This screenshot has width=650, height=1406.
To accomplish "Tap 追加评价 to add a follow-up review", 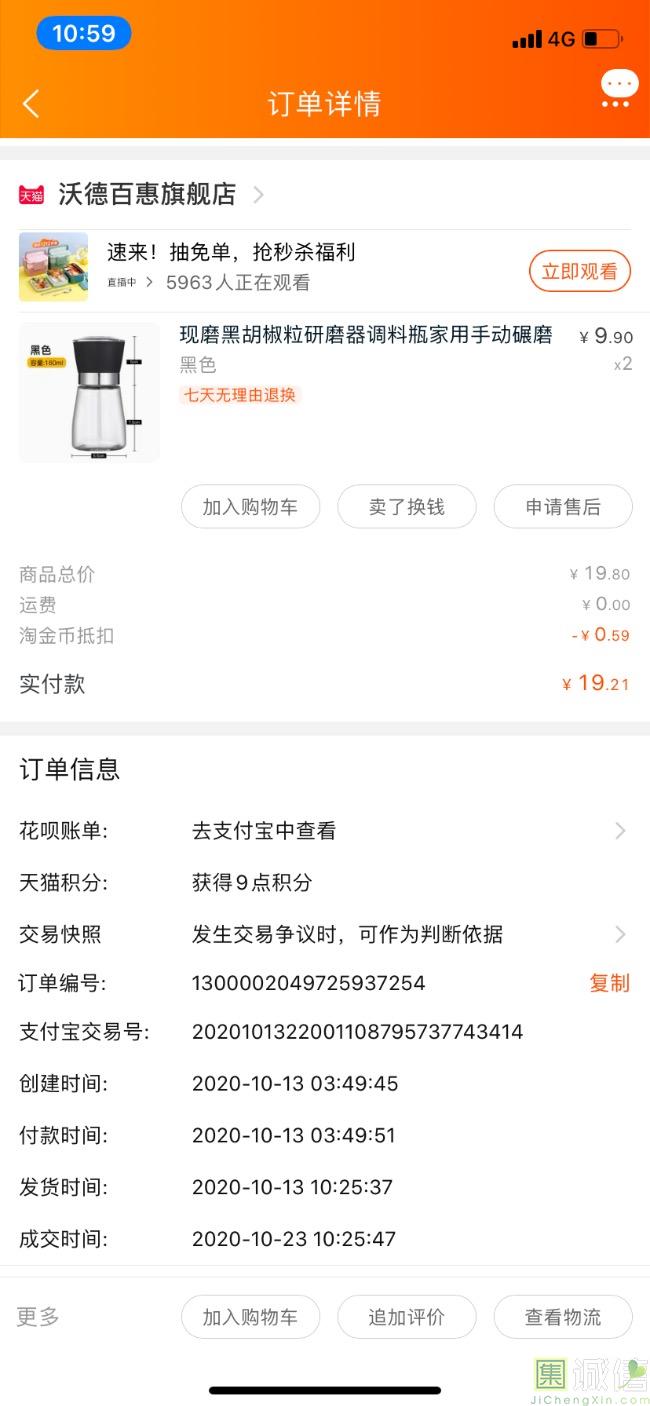I will pos(406,1317).
